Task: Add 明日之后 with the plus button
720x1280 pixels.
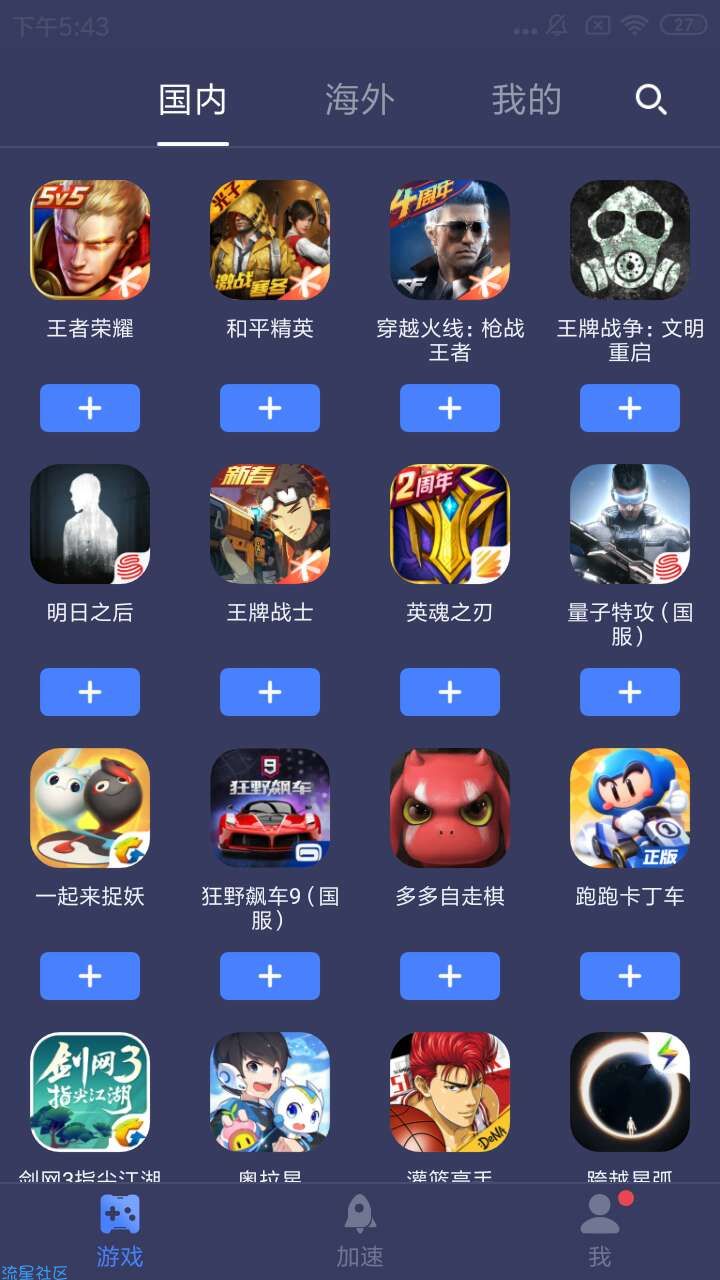Action: click(x=90, y=692)
